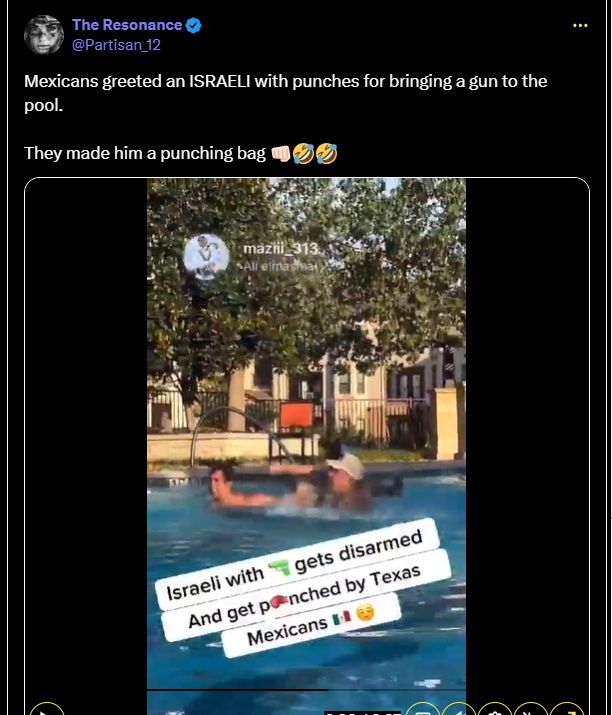This screenshot has height=715, width=612.
Task: Open The Resonance display name link
Action: pos(127,25)
